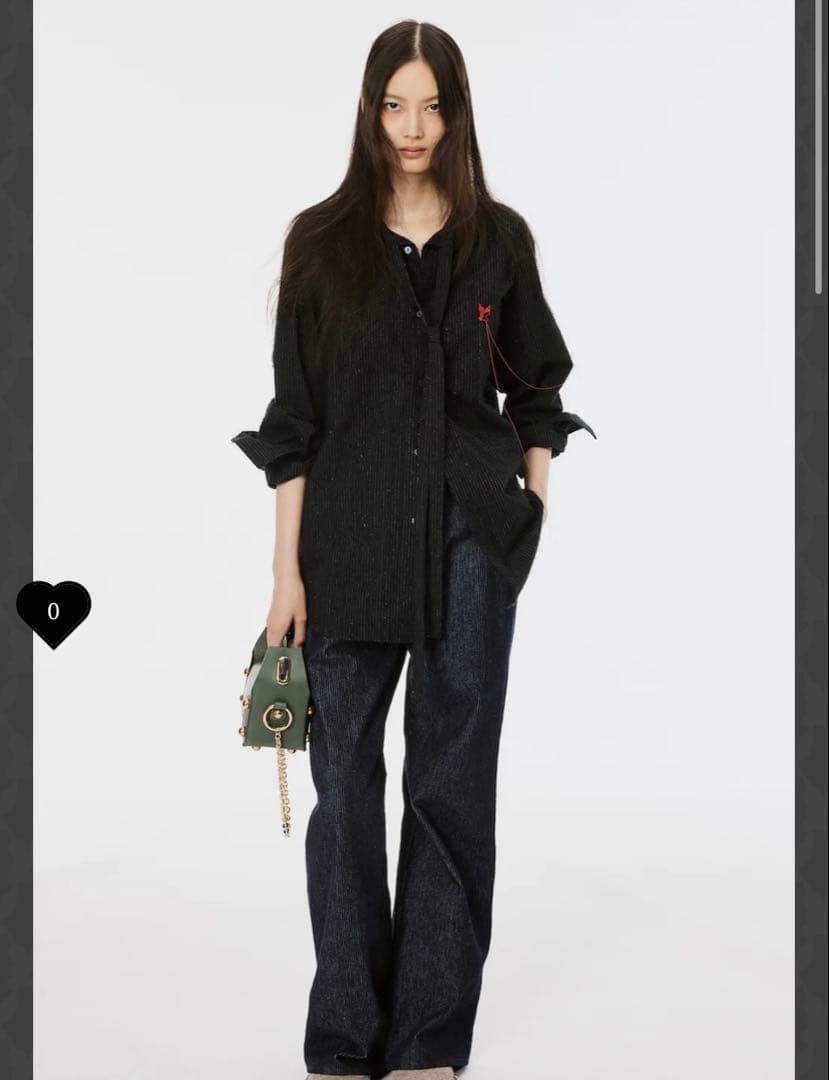Like the photo with the heart button
The image size is (829, 1080).
pyautogui.click(x=53, y=612)
